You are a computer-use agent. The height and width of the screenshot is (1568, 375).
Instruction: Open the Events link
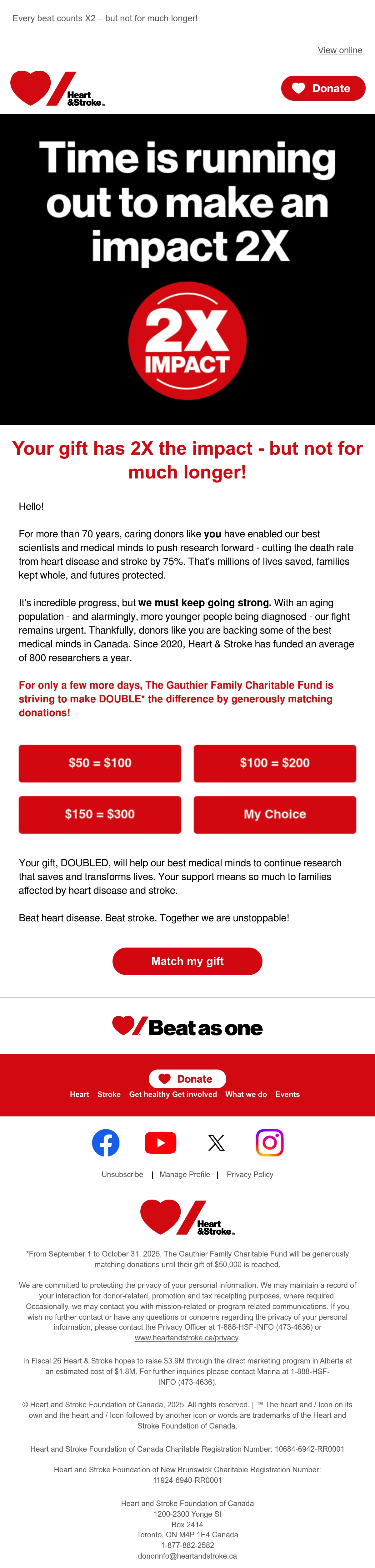287,1095
